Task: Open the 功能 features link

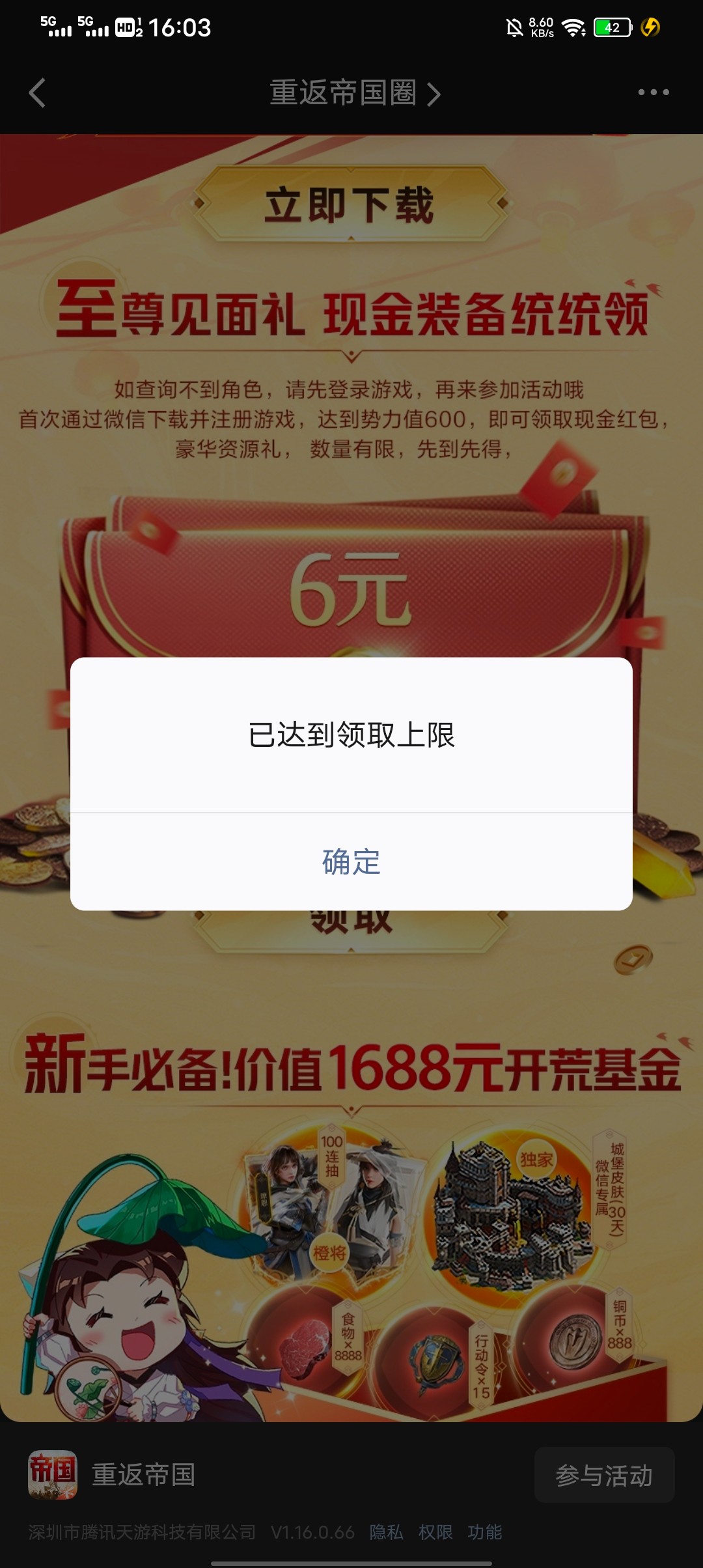Action: [x=484, y=1532]
